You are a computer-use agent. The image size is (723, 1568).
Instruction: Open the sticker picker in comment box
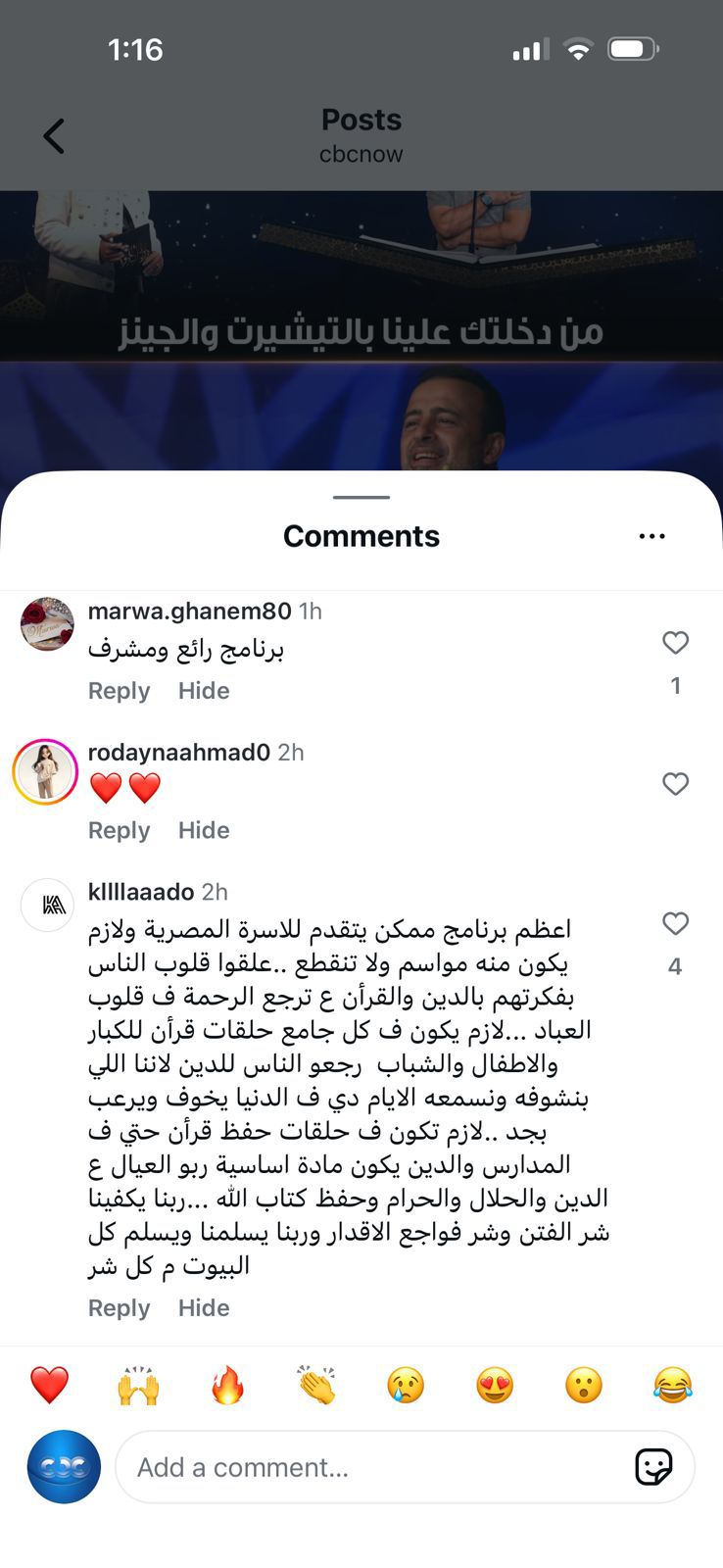(x=653, y=1467)
